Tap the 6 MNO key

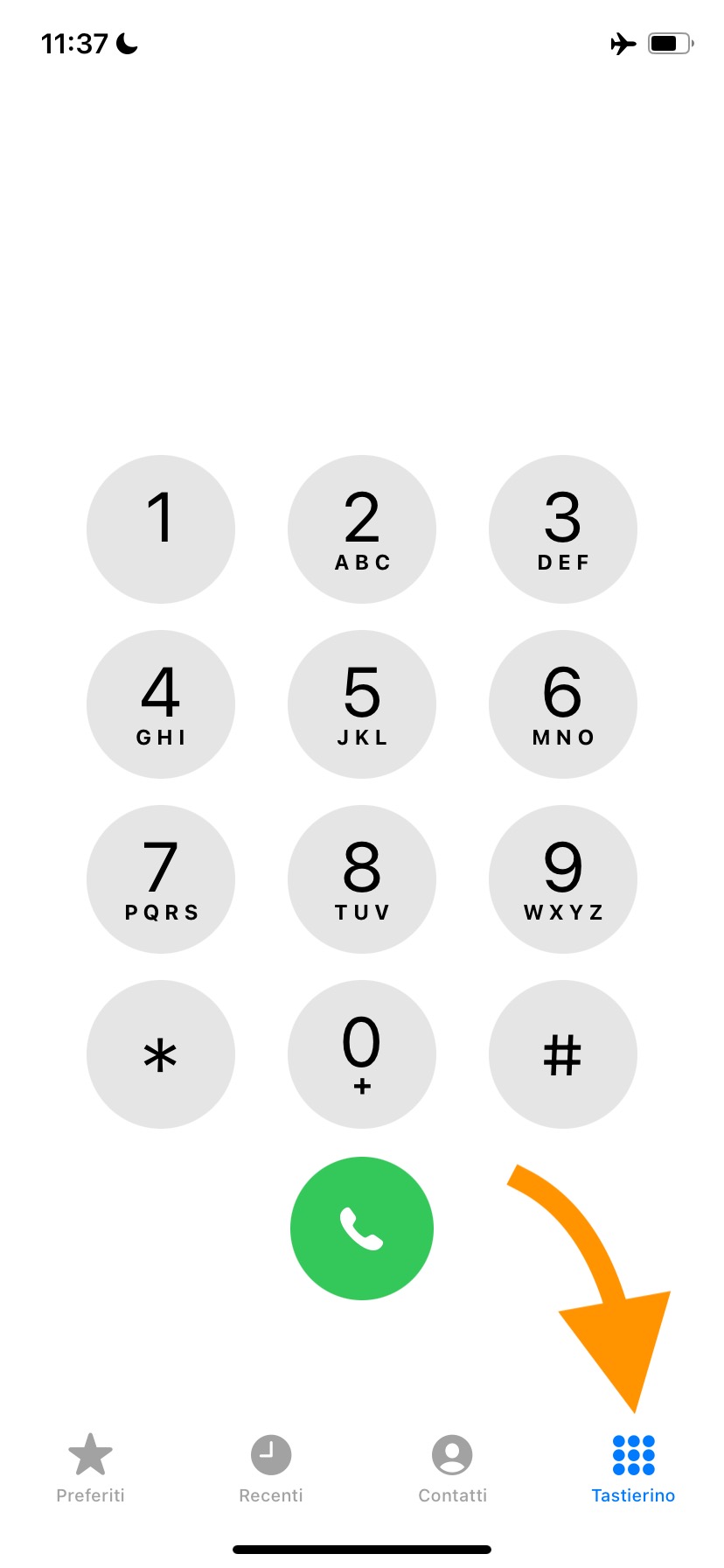pos(562,704)
